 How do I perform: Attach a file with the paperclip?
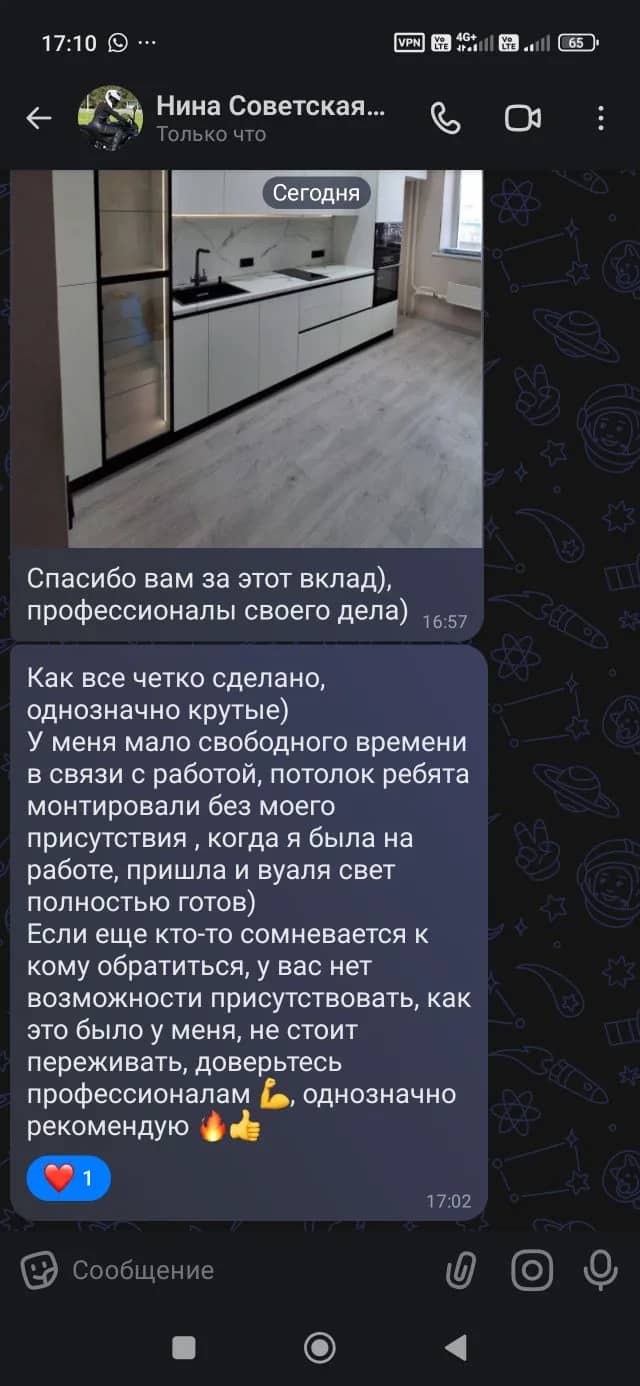(460, 1271)
